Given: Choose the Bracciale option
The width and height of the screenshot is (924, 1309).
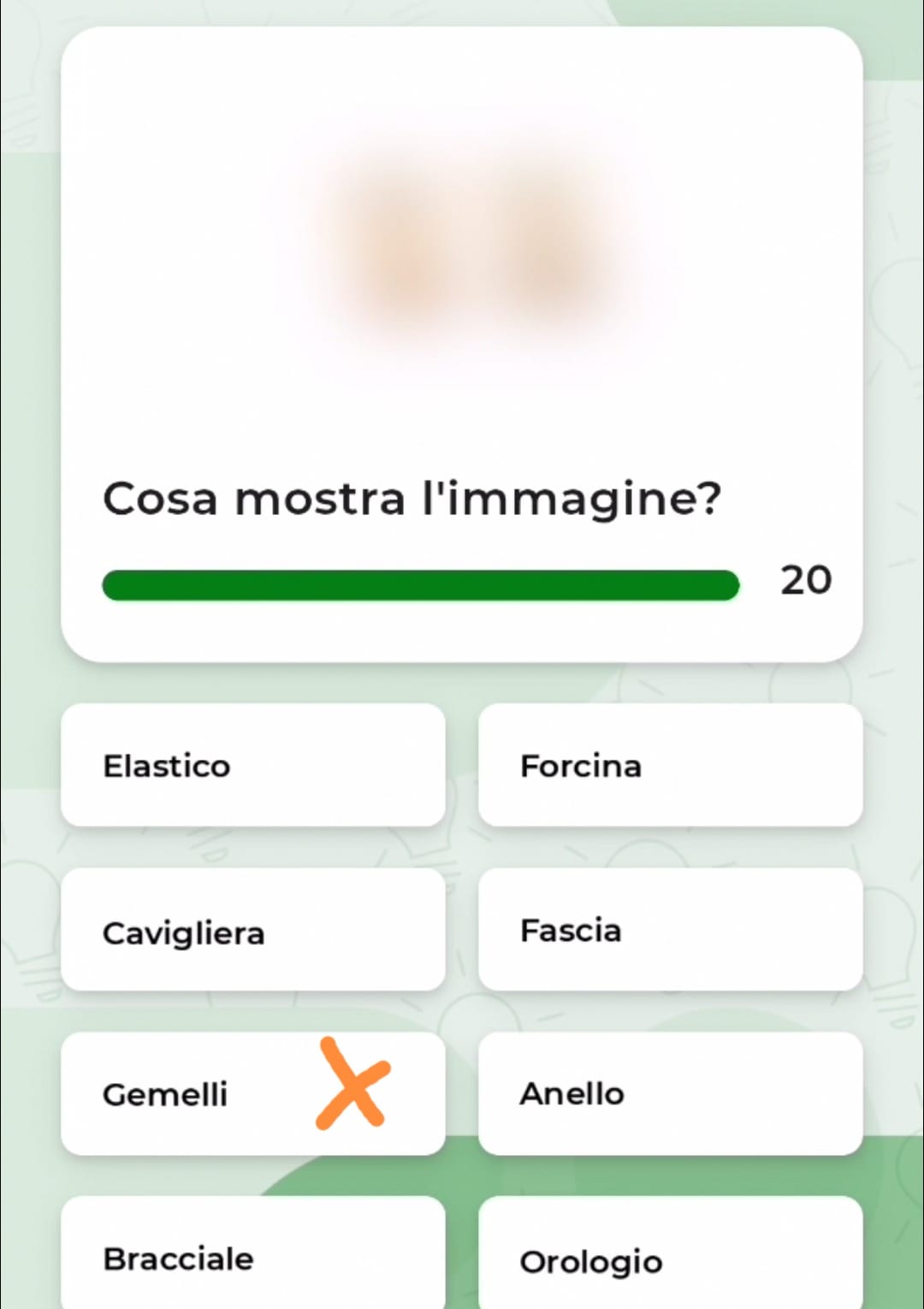Looking at the screenshot, I should (252, 1256).
